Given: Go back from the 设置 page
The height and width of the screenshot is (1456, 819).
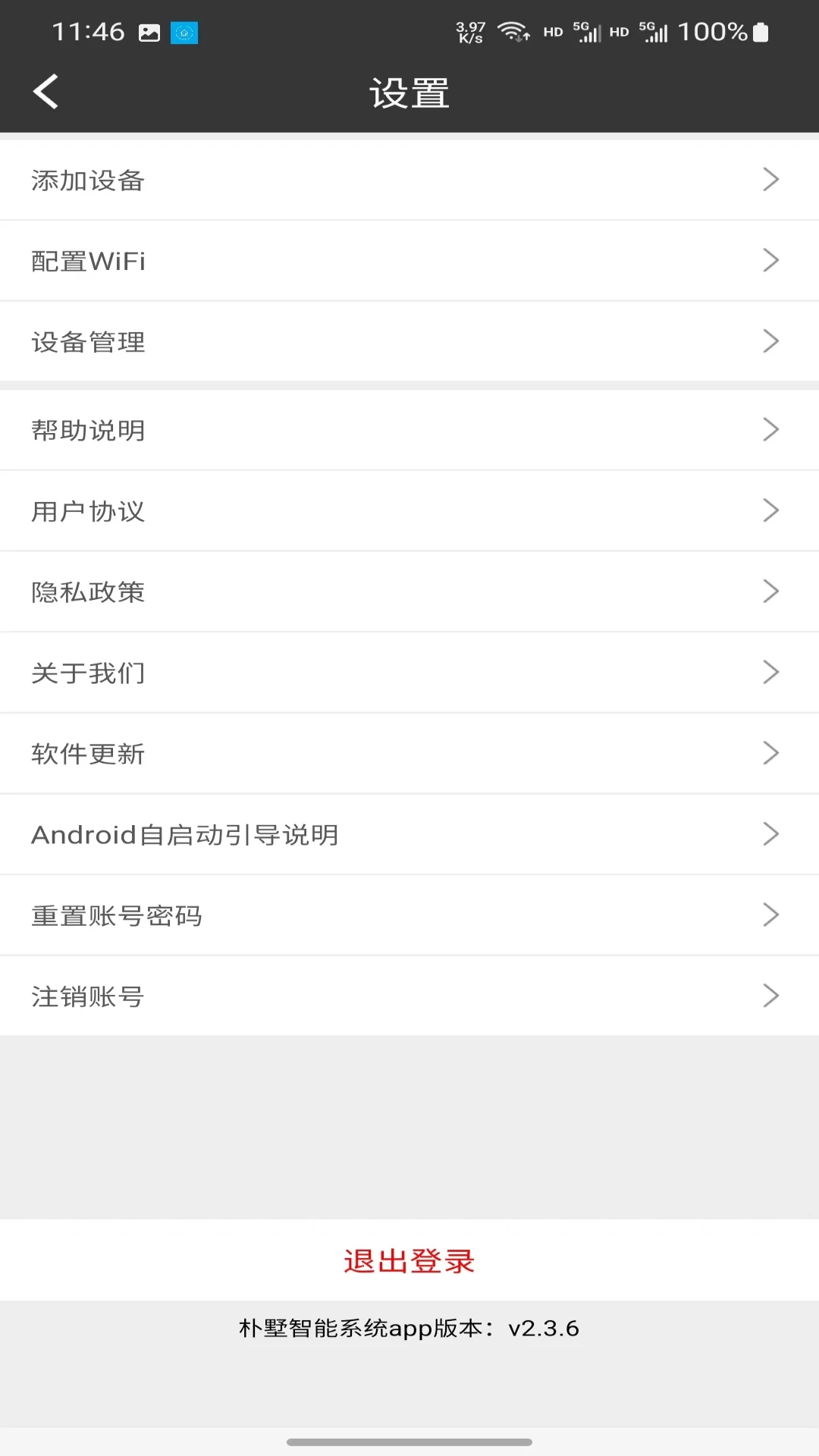Looking at the screenshot, I should pyautogui.click(x=45, y=92).
